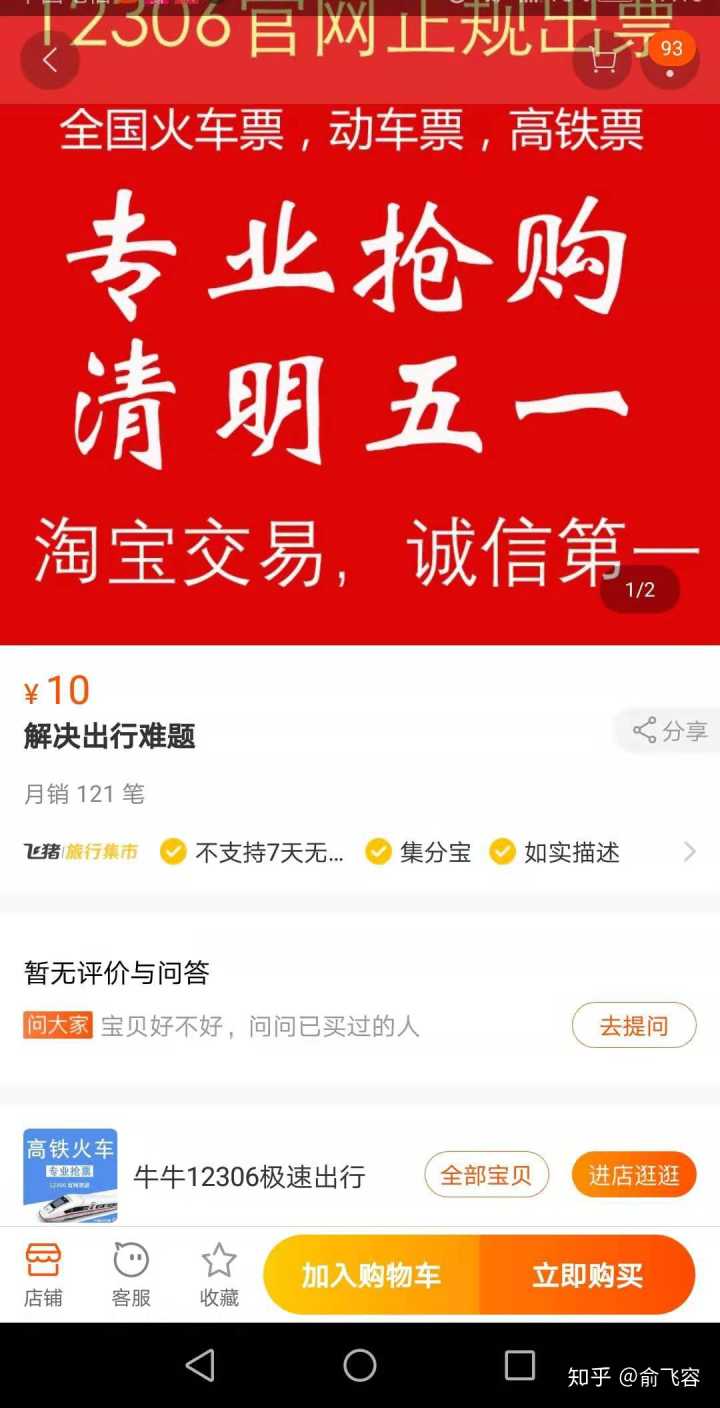Tap the system home button

(x=360, y=1365)
